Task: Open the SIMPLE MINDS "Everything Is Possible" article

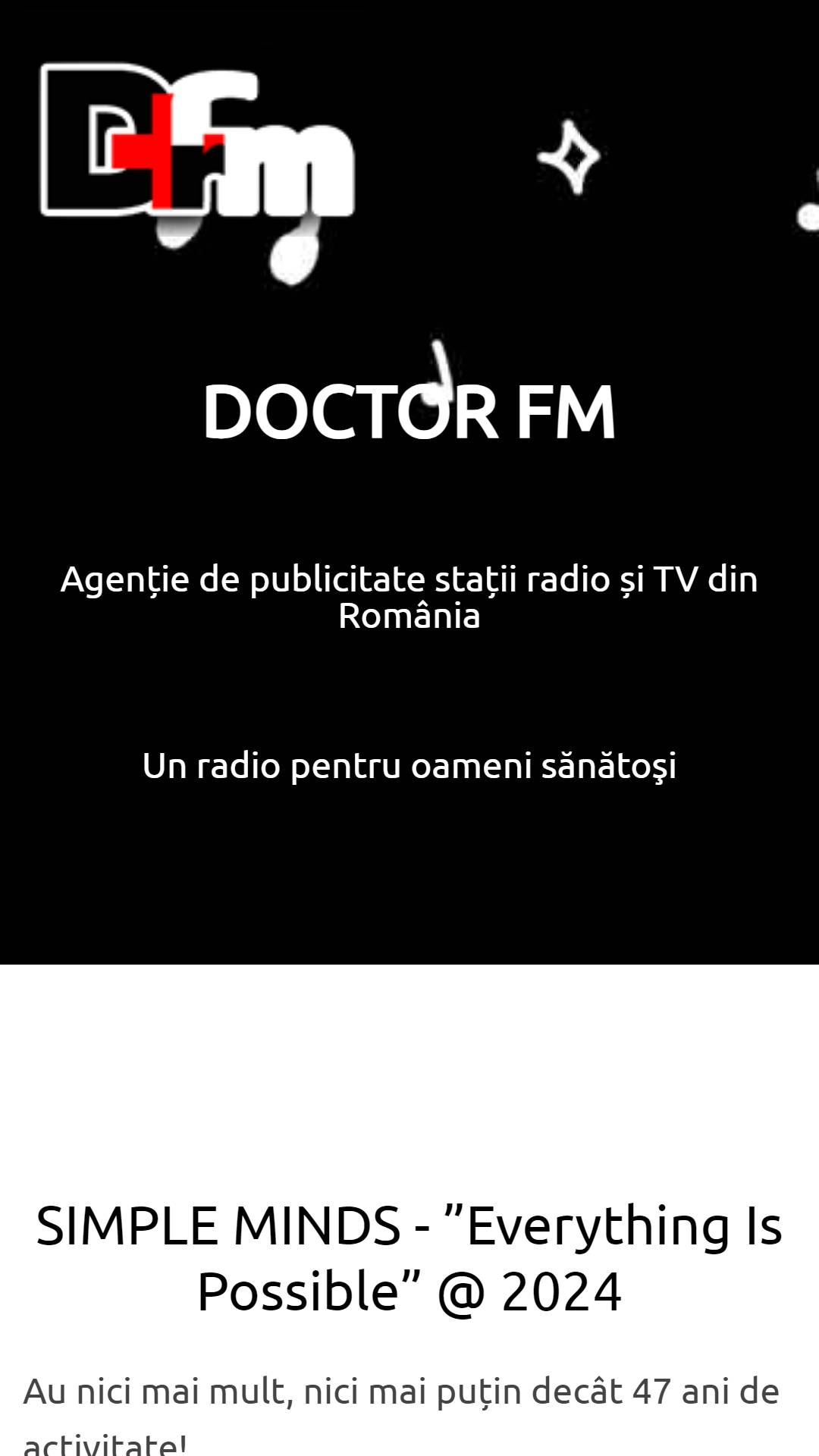Action: pos(409,1259)
